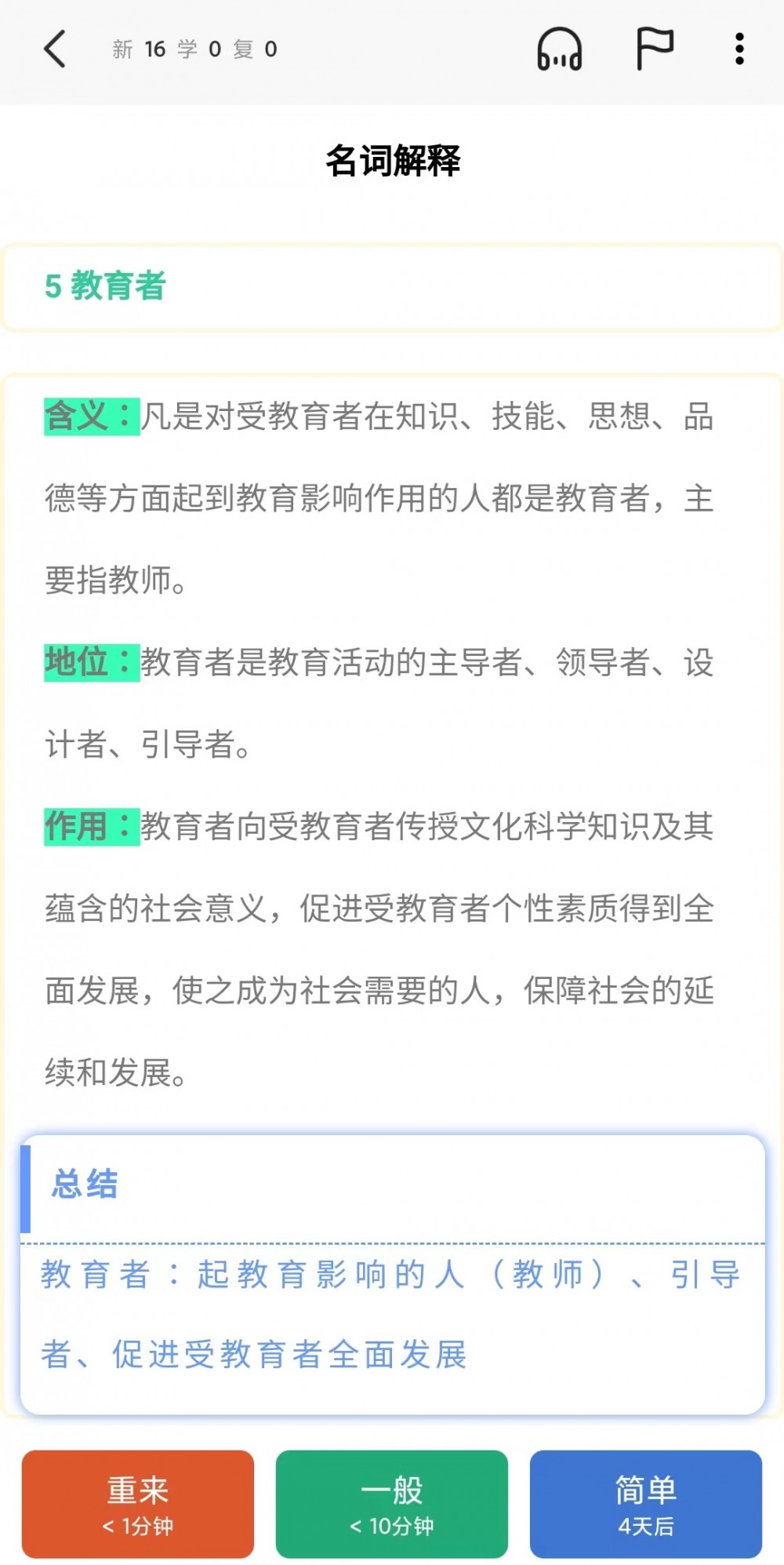Open the three-dot overflow menu
The height and width of the screenshot is (1565, 784).
(739, 49)
